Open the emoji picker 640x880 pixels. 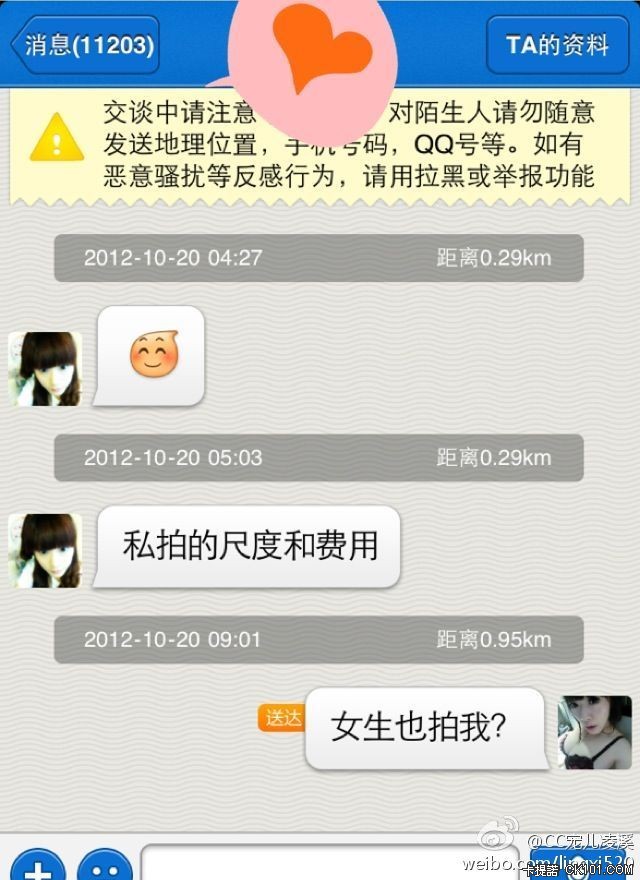(105, 867)
